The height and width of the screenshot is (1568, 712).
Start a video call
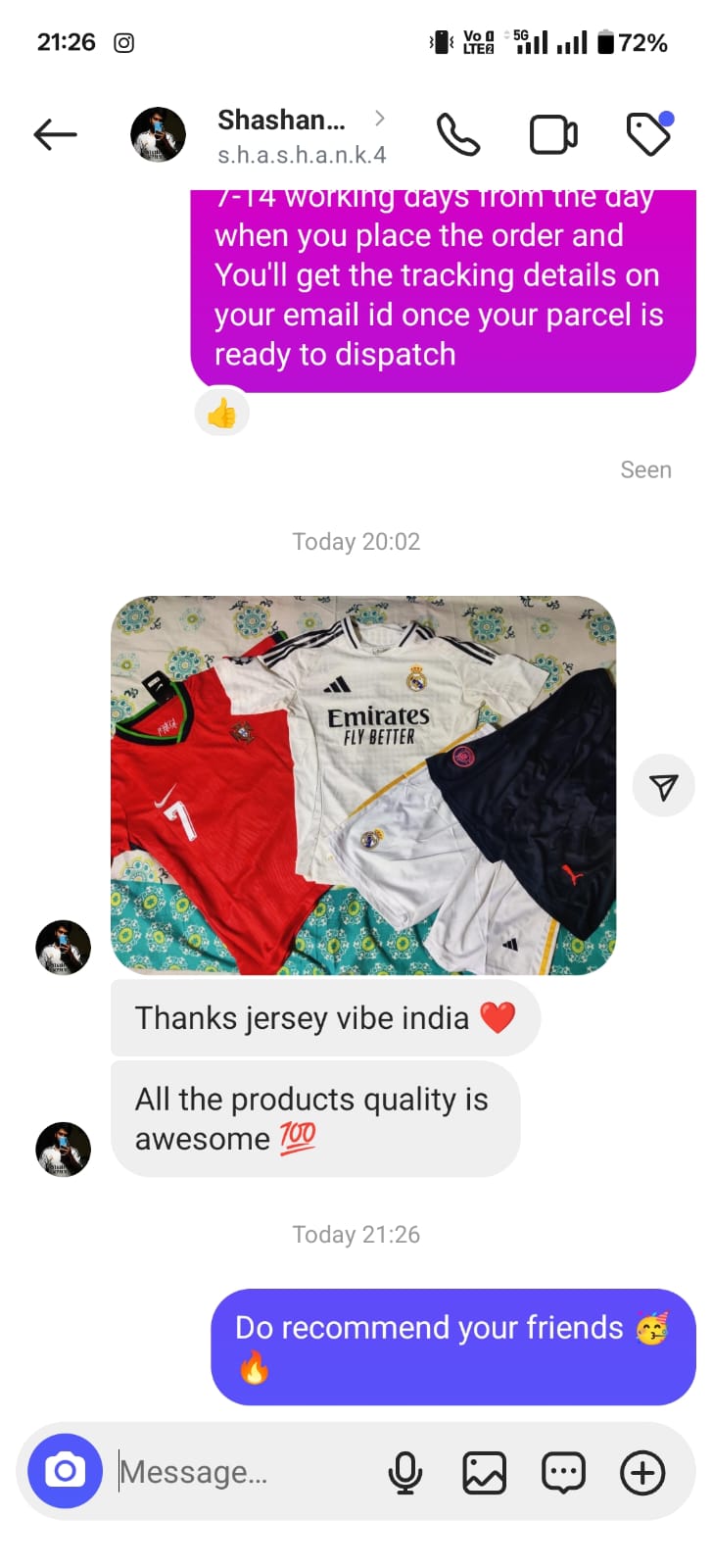pyautogui.click(x=553, y=135)
